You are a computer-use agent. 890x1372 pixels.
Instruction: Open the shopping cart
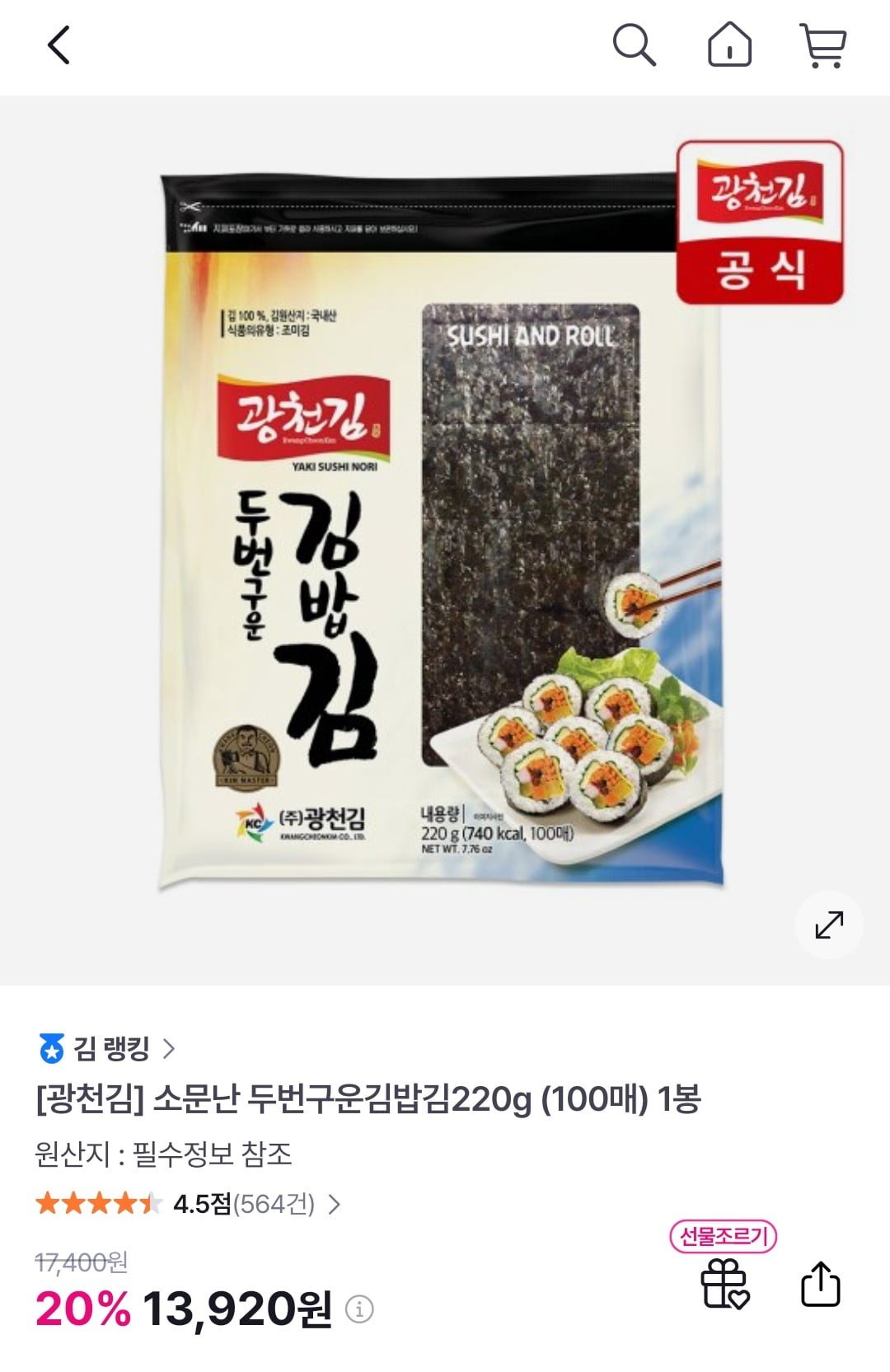(822, 45)
